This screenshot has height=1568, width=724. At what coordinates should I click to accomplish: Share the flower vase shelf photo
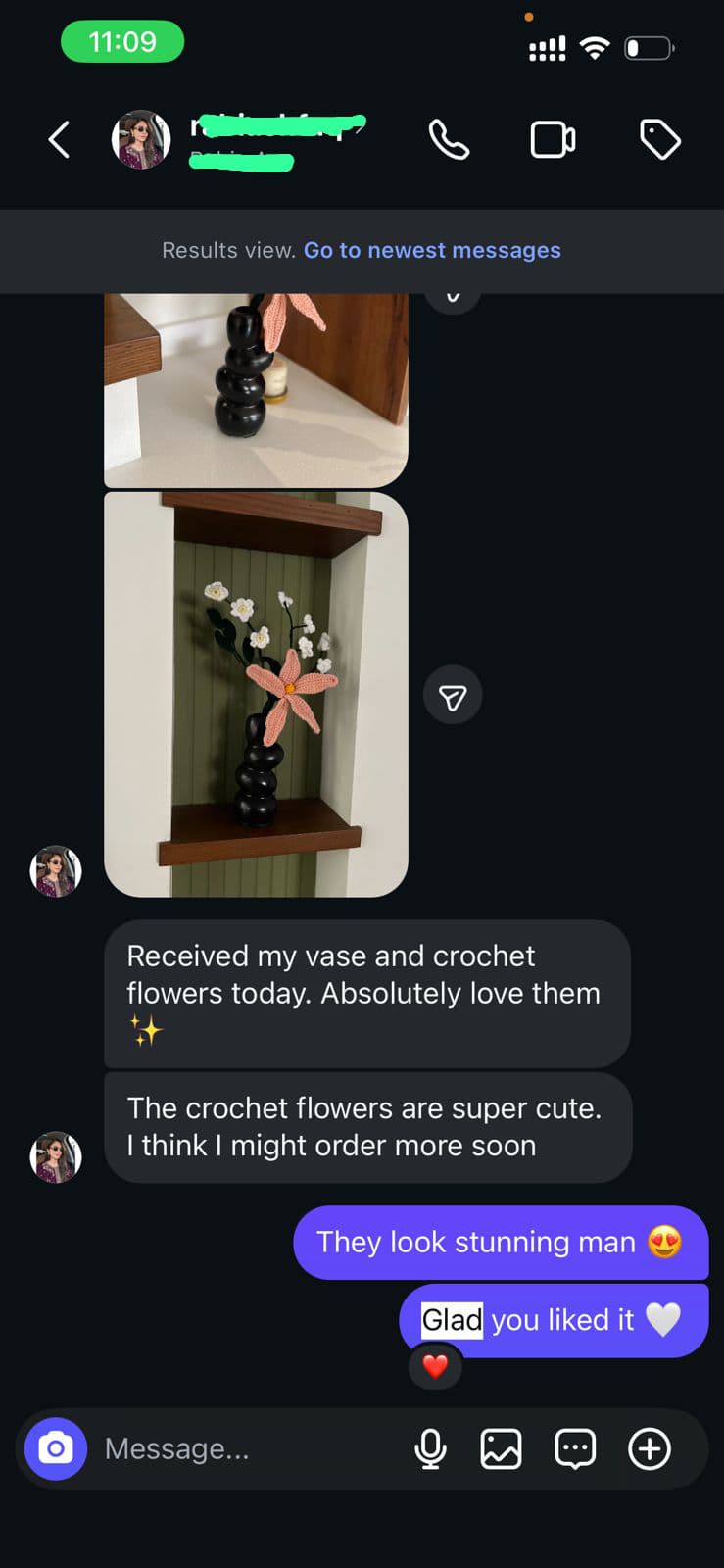click(x=453, y=696)
